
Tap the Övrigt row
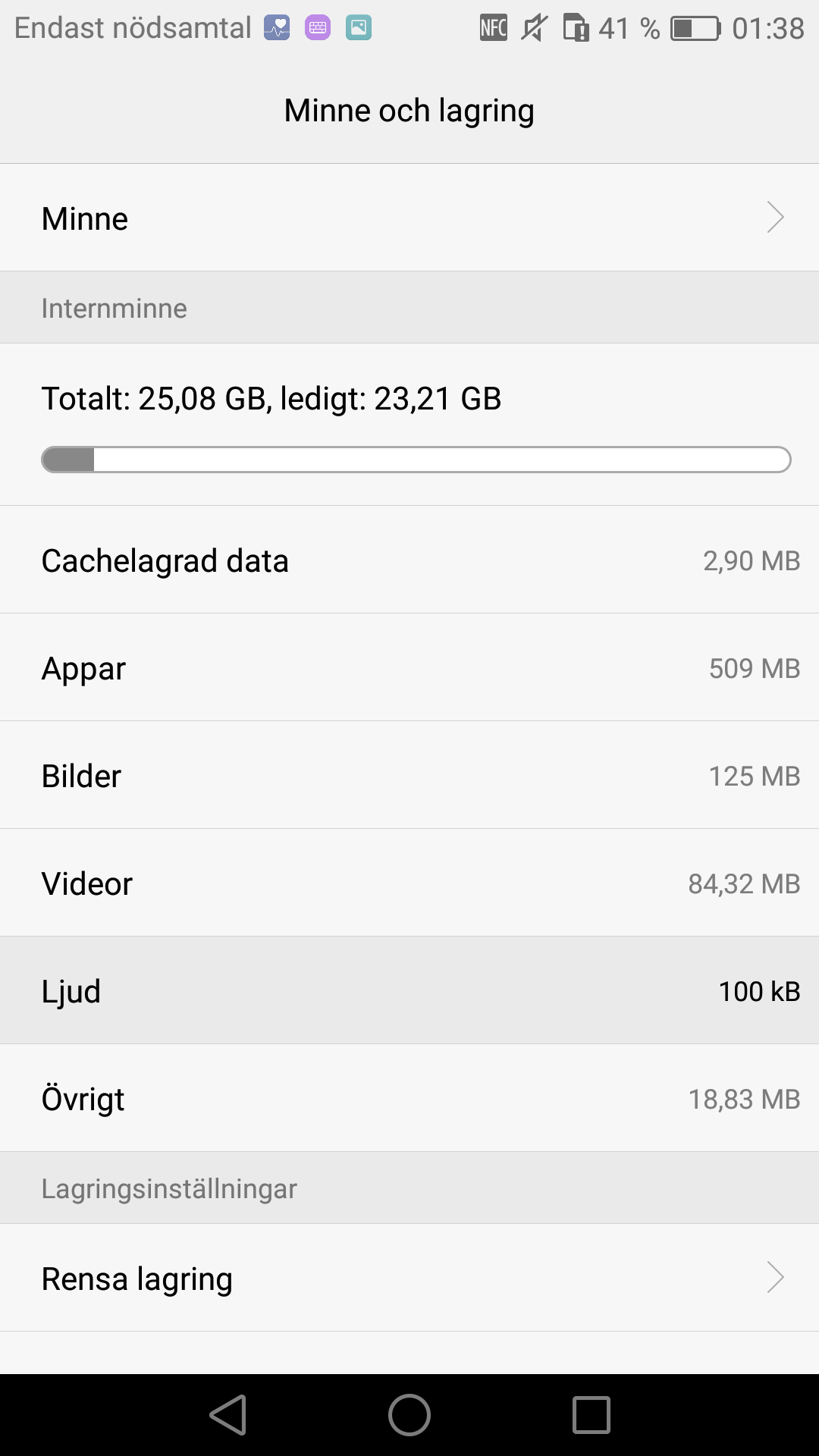(409, 1098)
